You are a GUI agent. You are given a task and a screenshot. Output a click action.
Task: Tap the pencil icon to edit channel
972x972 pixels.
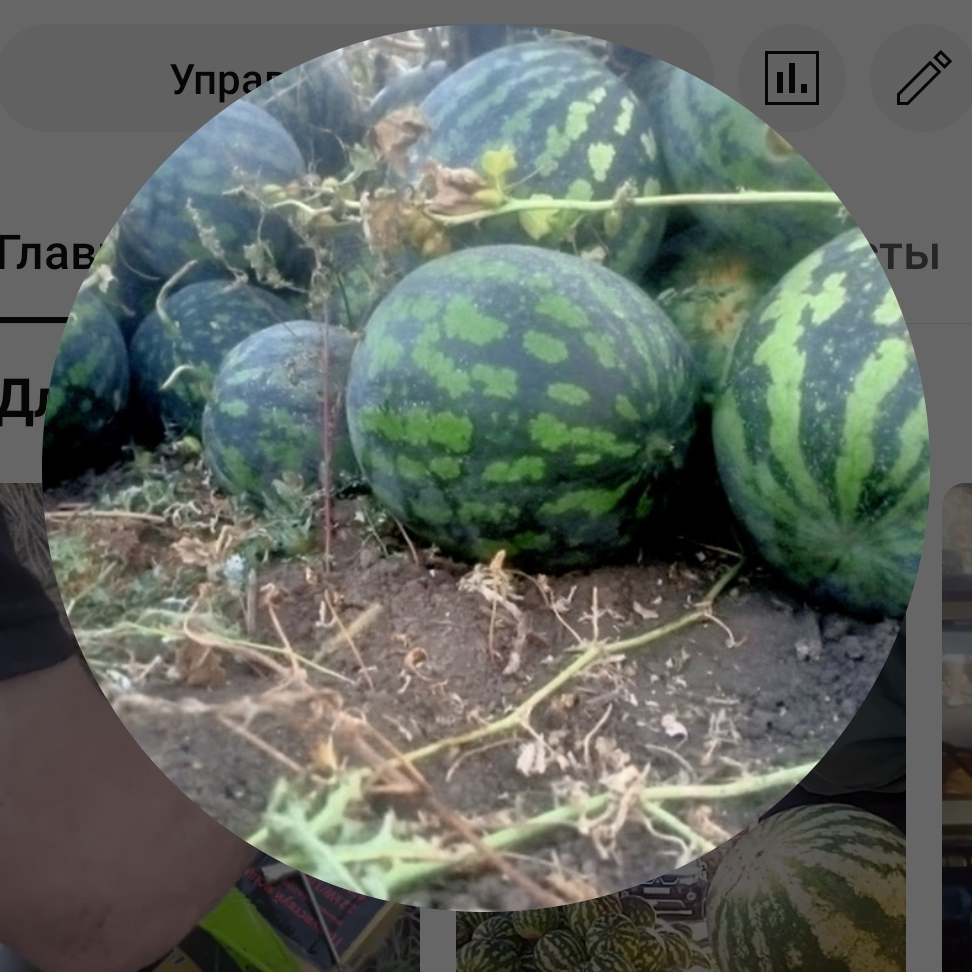[x=922, y=78]
